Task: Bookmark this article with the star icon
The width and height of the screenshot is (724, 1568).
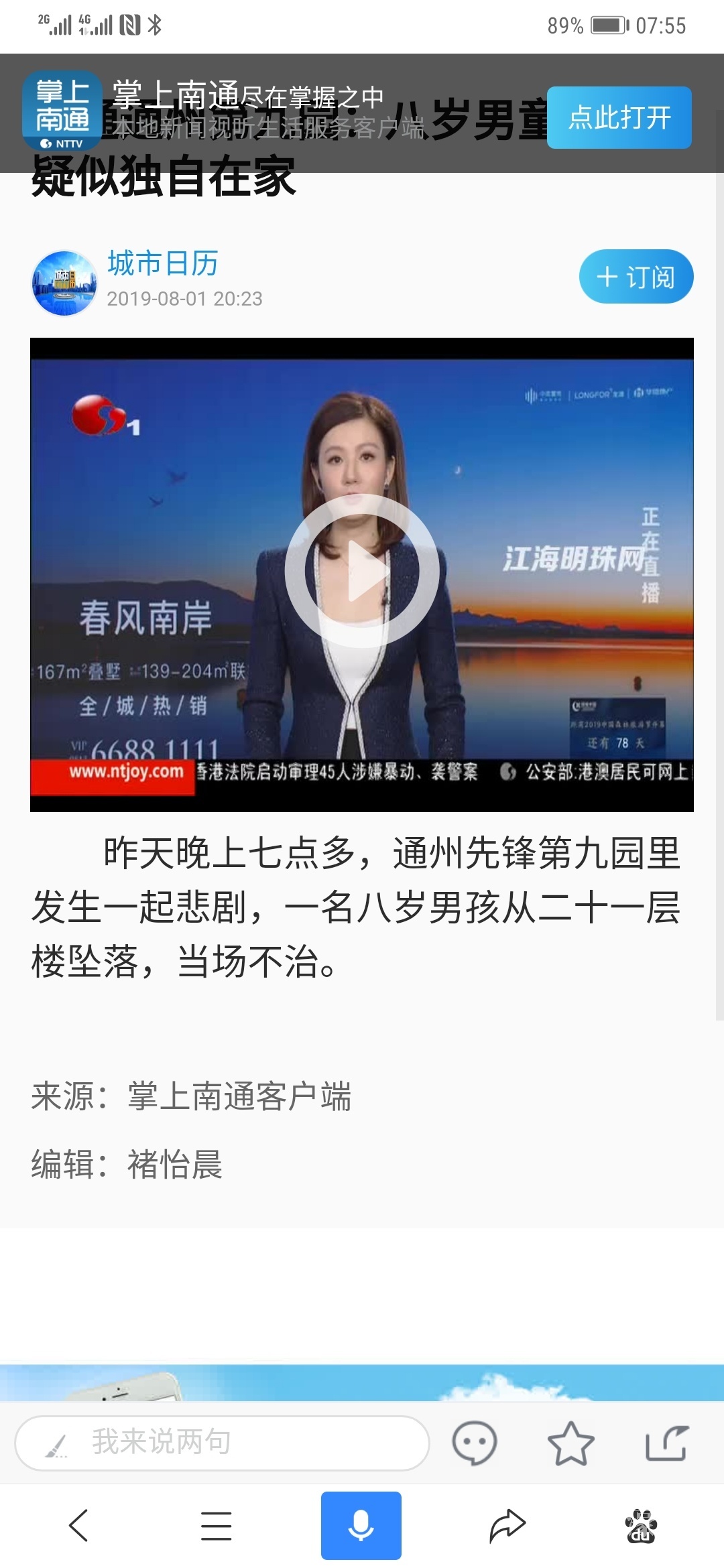Action: click(x=570, y=1443)
